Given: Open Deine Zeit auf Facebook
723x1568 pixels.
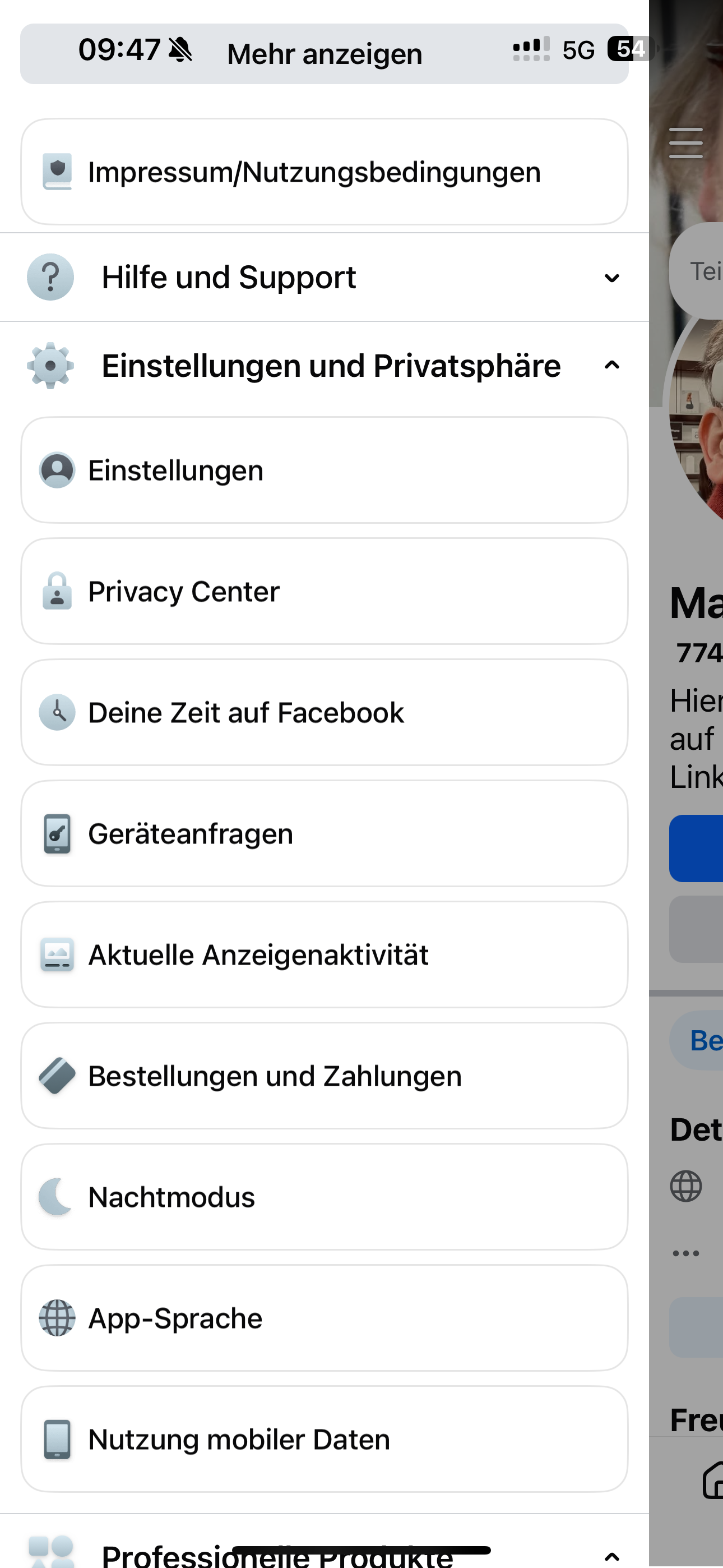Looking at the screenshot, I should (324, 713).
